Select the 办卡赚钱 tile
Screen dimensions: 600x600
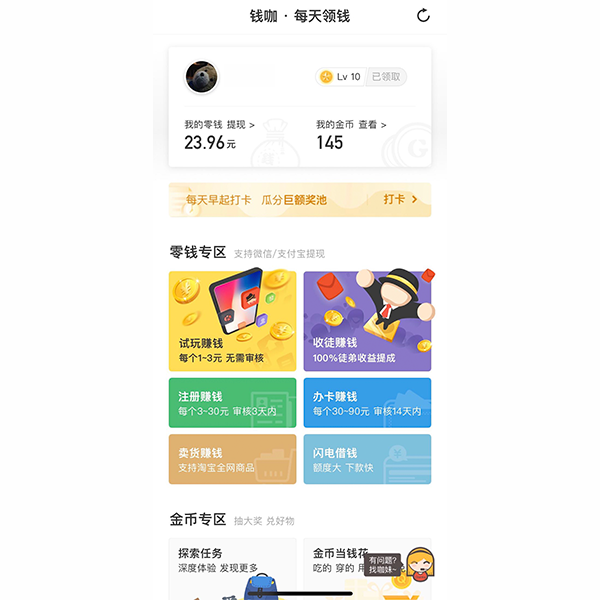[x=367, y=402]
